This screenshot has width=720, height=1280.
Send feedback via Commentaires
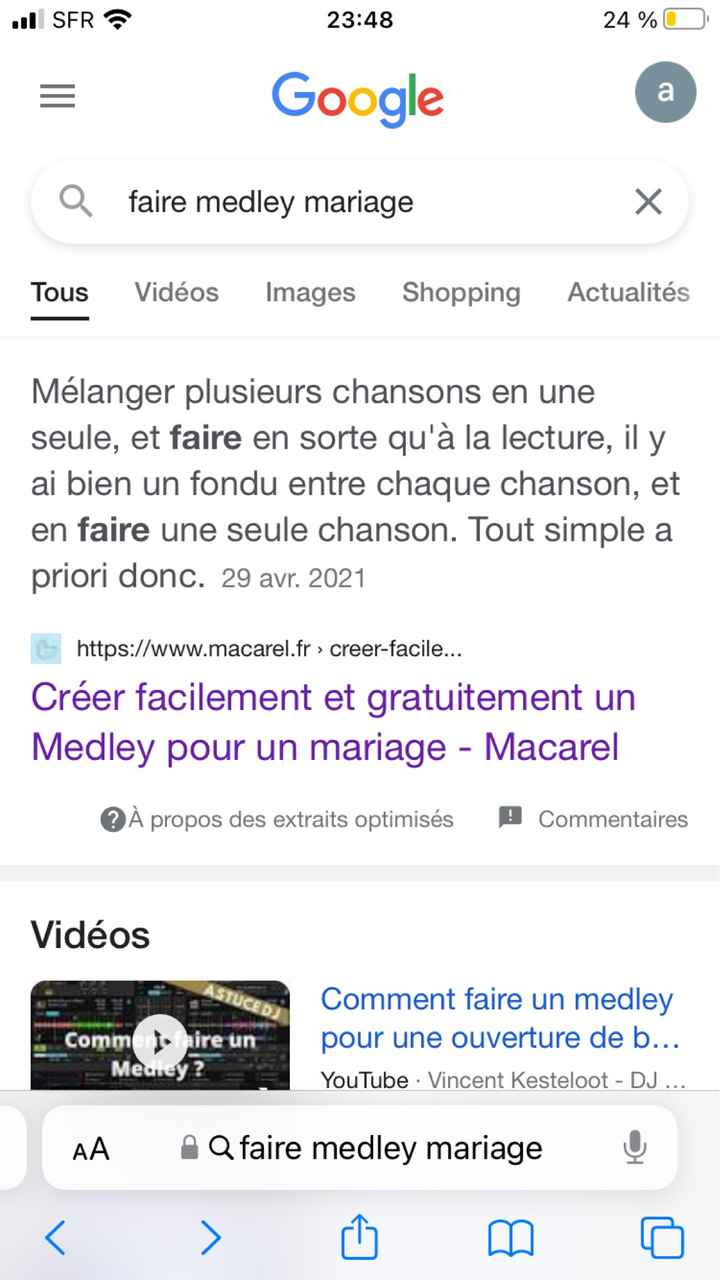coord(594,819)
